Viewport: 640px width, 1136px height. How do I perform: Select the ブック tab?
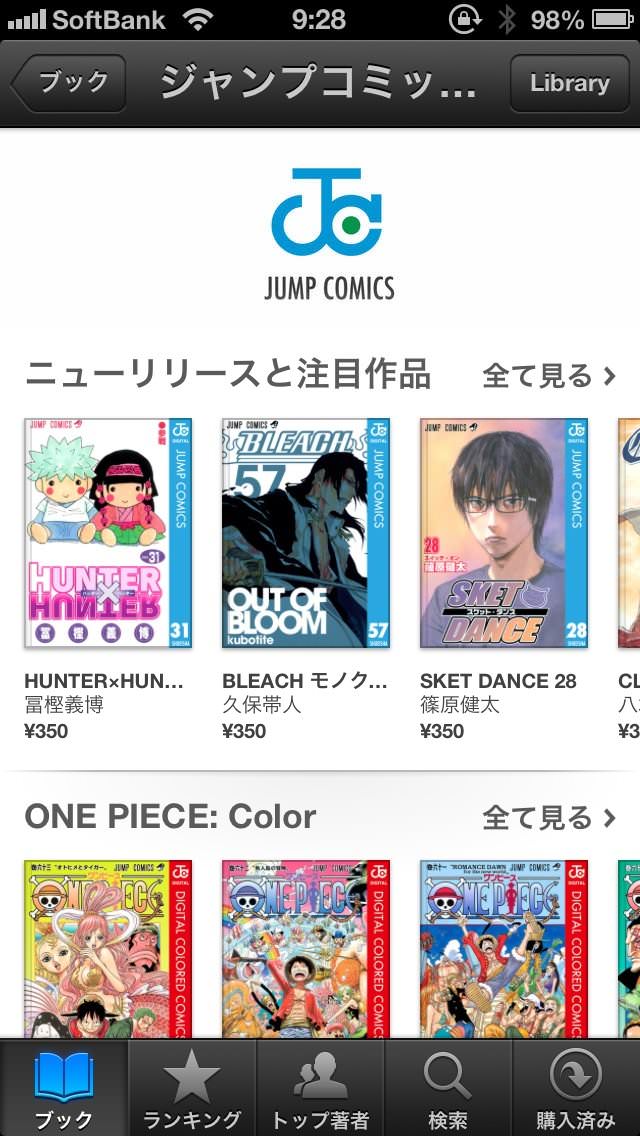click(64, 1088)
